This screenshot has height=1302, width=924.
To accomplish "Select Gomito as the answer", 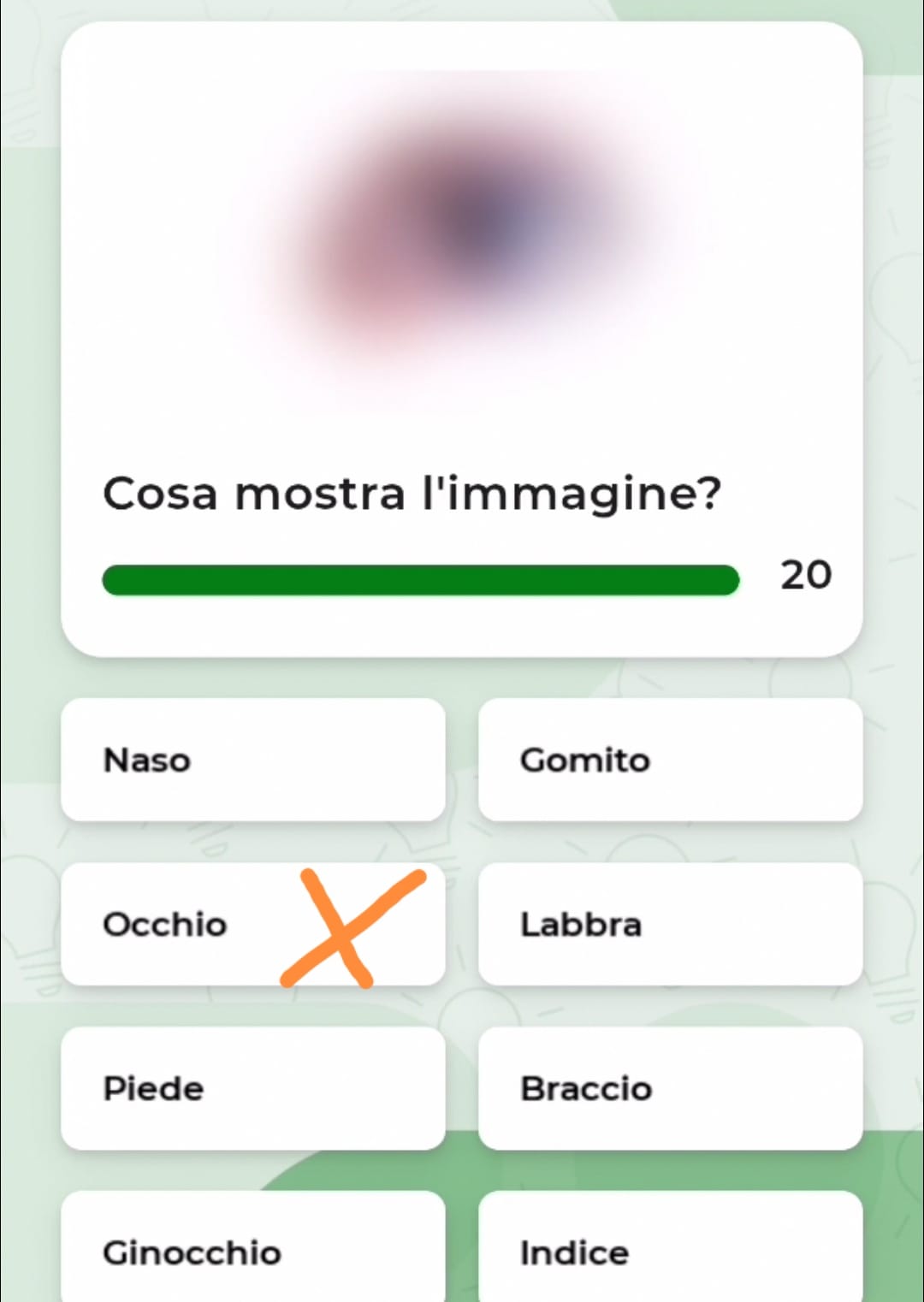I will (670, 760).
